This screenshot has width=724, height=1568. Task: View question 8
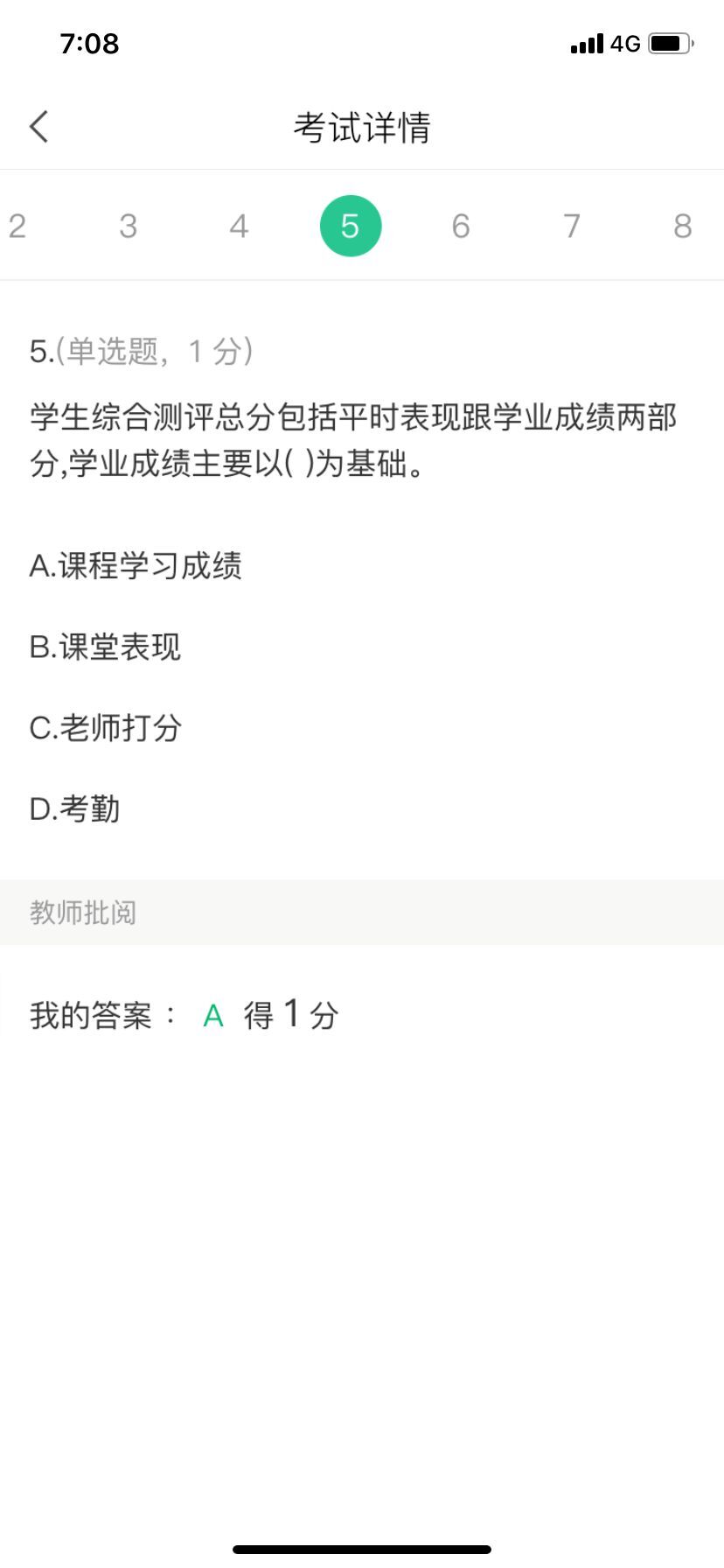683,227
